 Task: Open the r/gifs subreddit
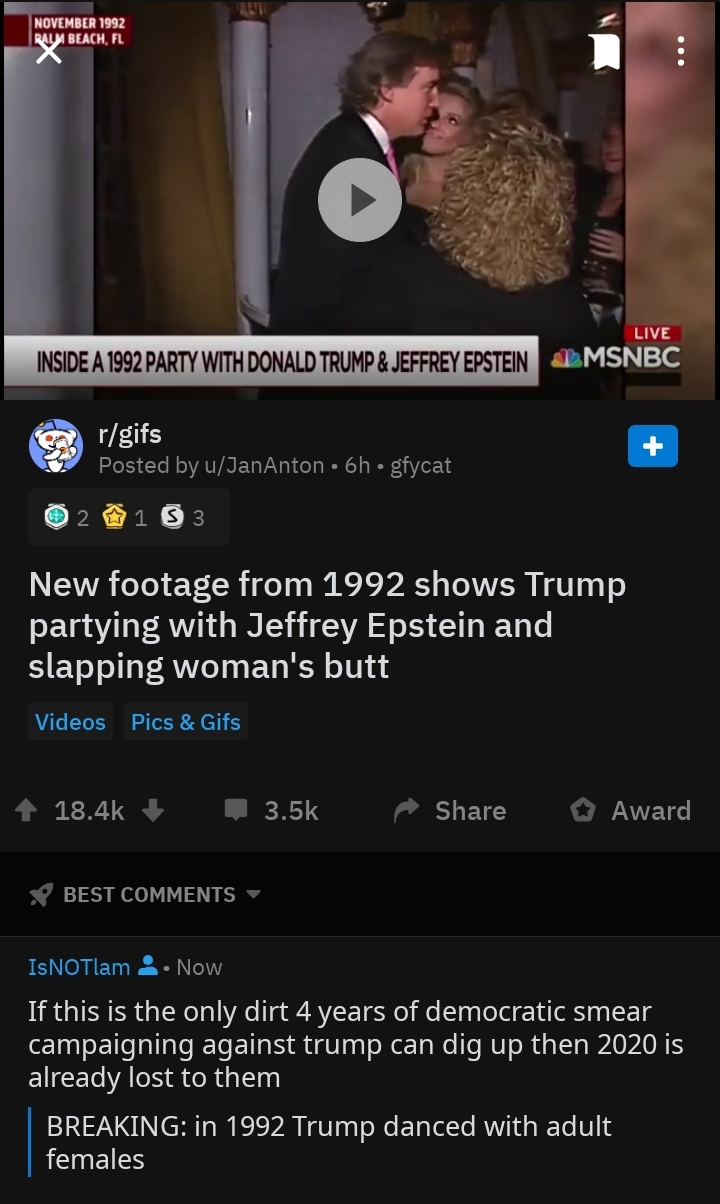[x=130, y=434]
